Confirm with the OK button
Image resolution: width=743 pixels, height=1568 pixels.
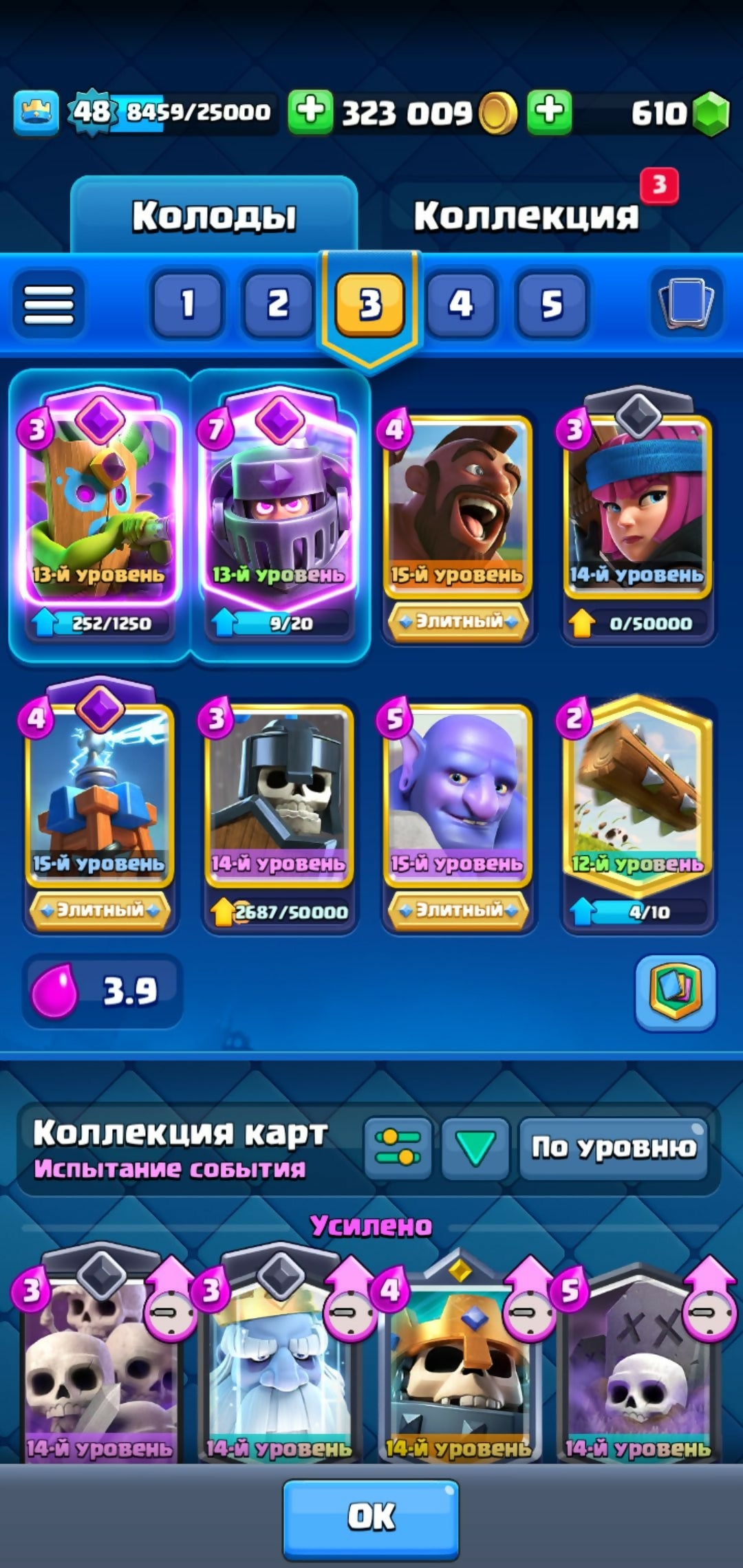click(x=371, y=1516)
